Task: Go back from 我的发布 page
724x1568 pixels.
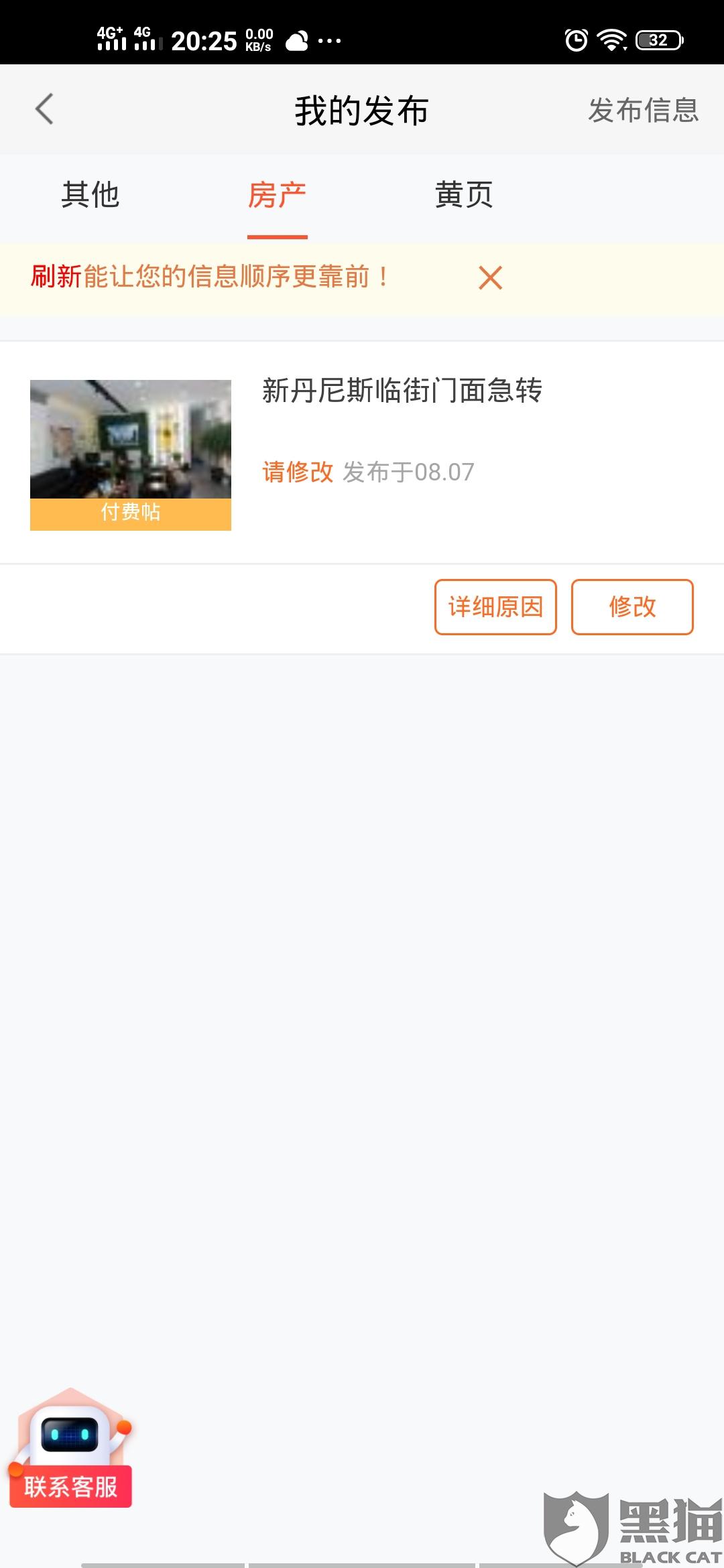Action: click(x=44, y=109)
